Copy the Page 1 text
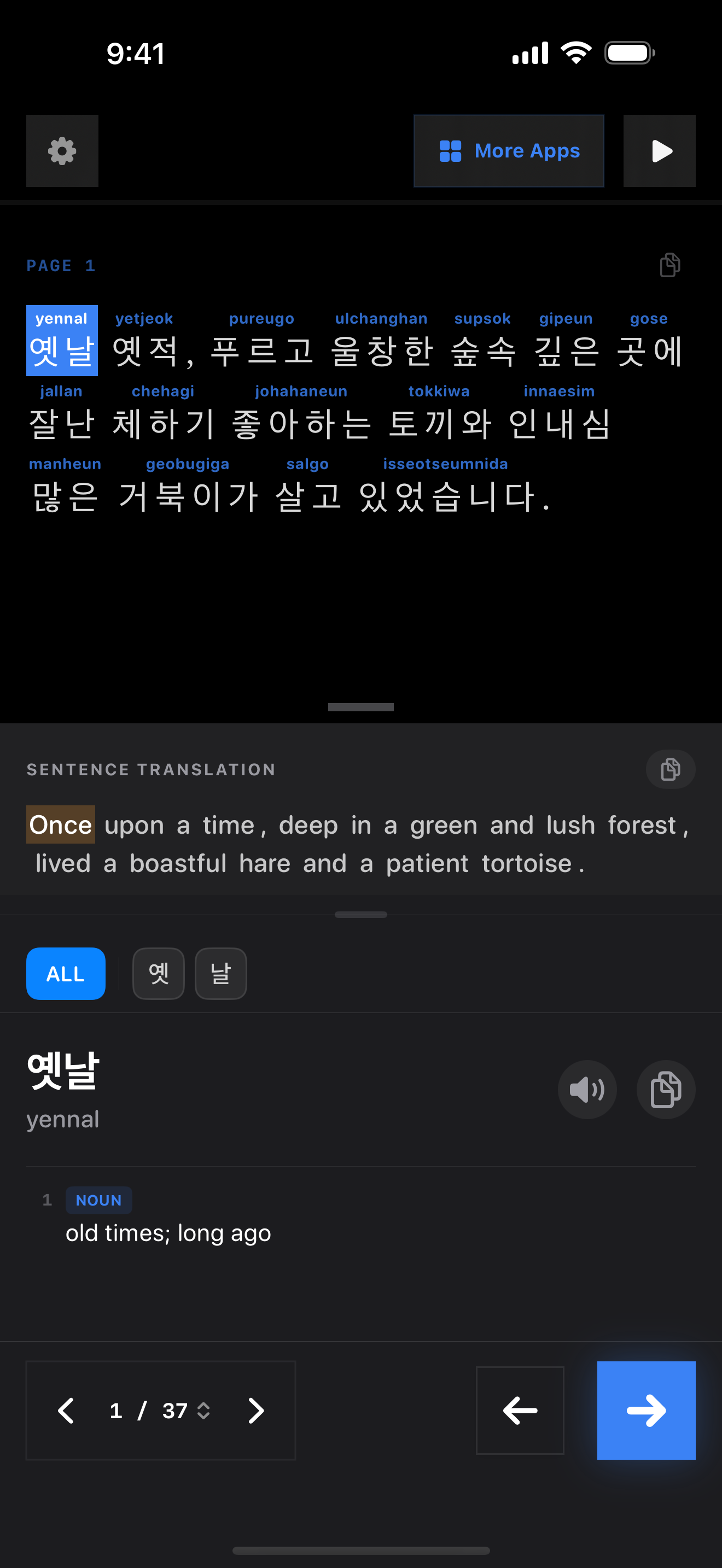722x1568 pixels. pos(669,265)
